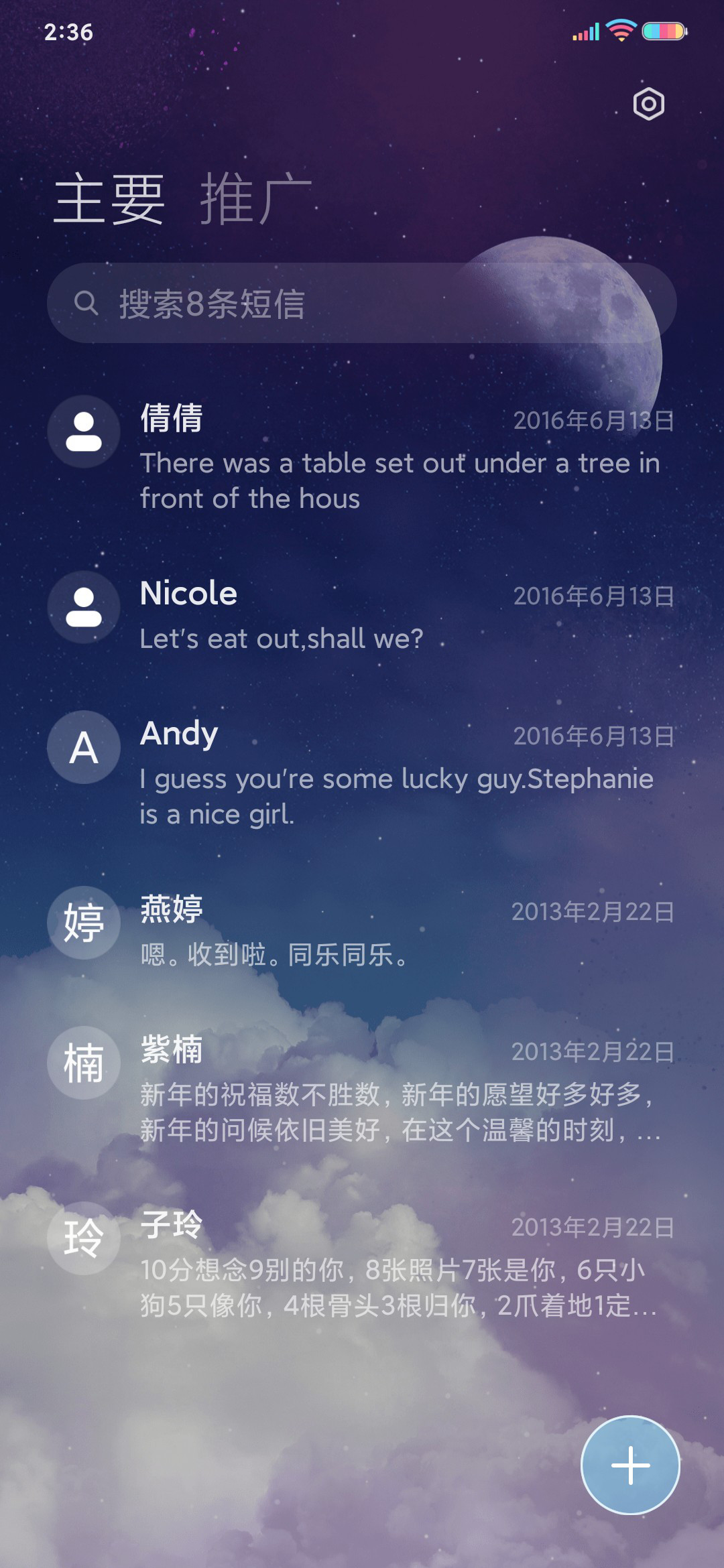
Task: Switch to the 推广 tab
Action: (x=255, y=199)
